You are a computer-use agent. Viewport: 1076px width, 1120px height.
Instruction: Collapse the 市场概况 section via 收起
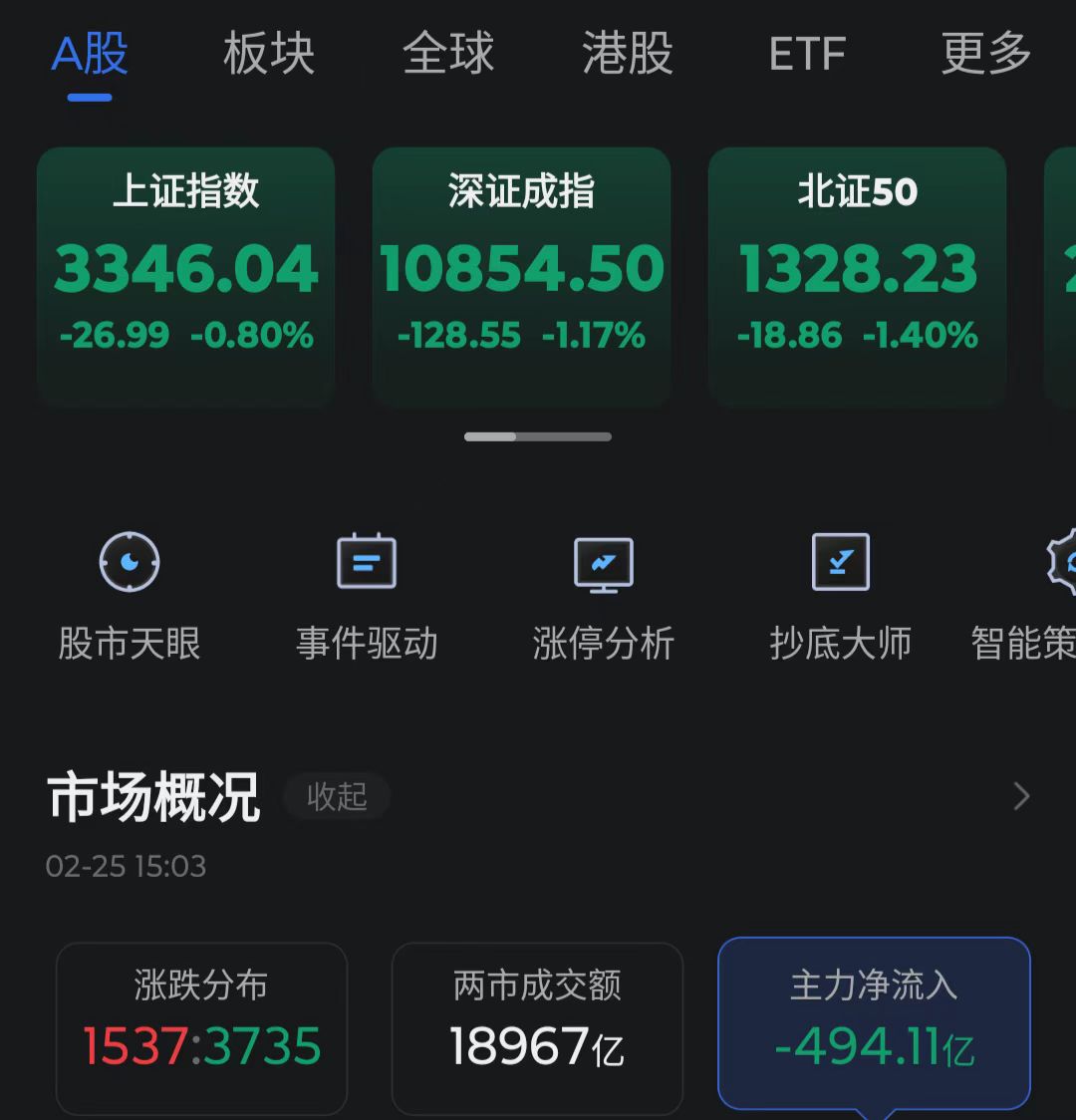click(336, 796)
